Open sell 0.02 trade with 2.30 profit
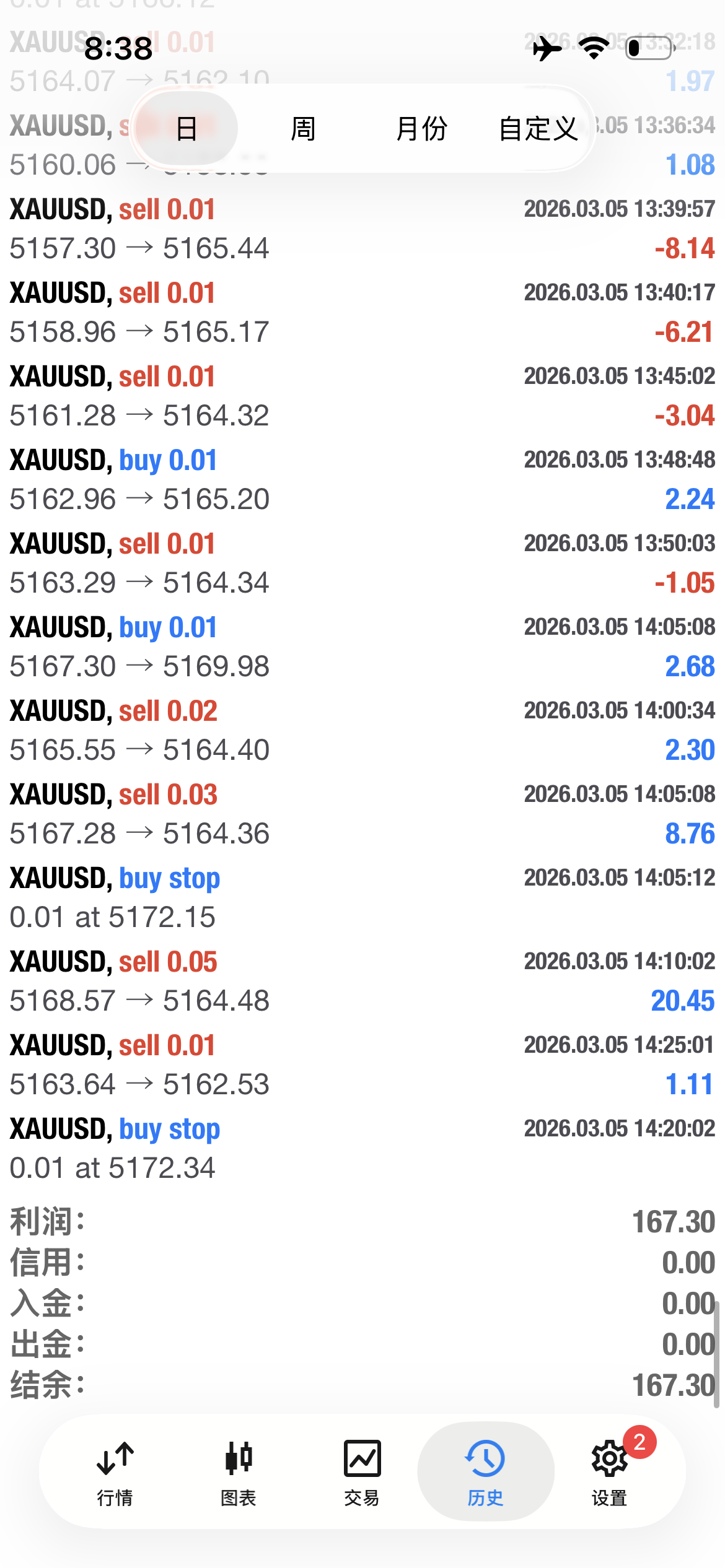This screenshot has height=1568, width=725. pyautogui.click(x=362, y=730)
